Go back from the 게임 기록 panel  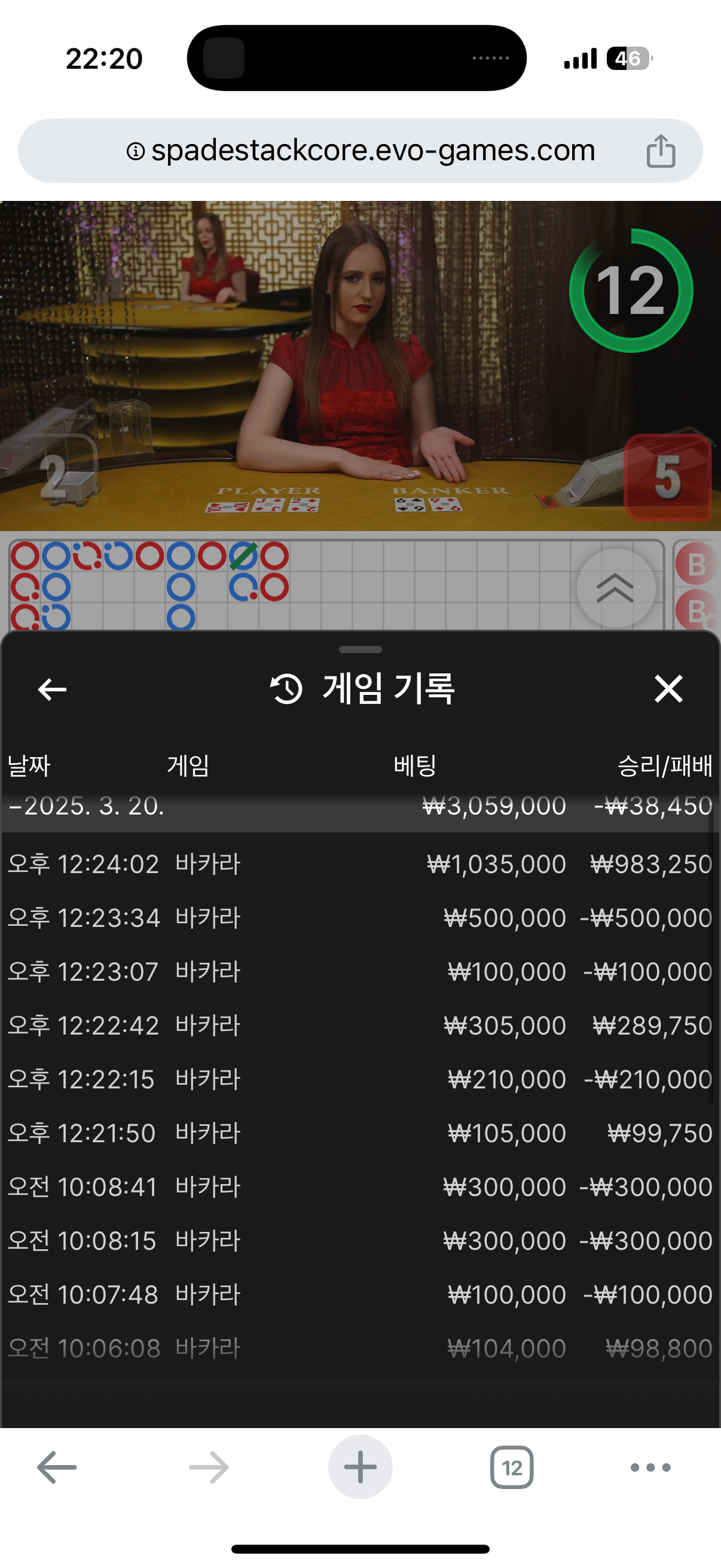click(53, 690)
